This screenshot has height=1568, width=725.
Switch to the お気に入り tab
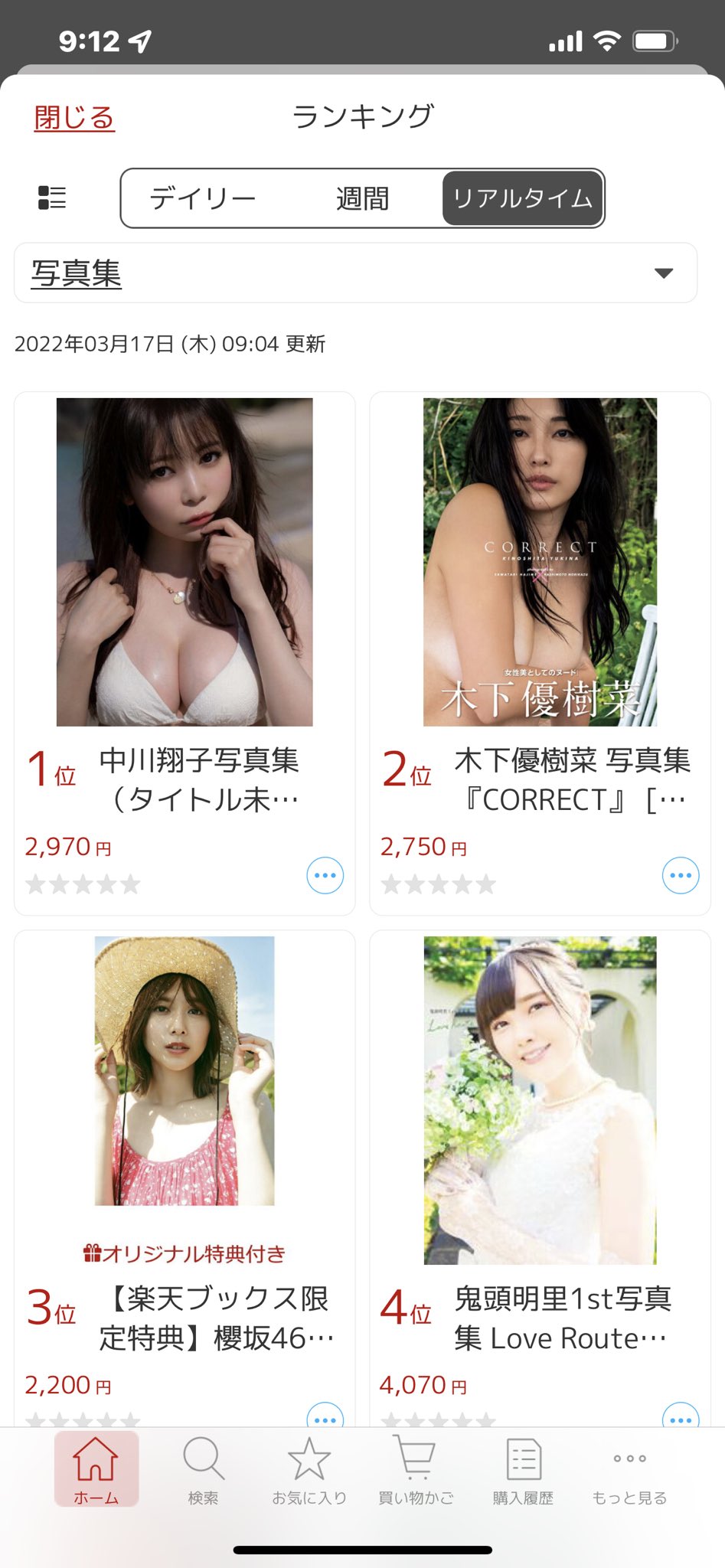(x=309, y=1469)
